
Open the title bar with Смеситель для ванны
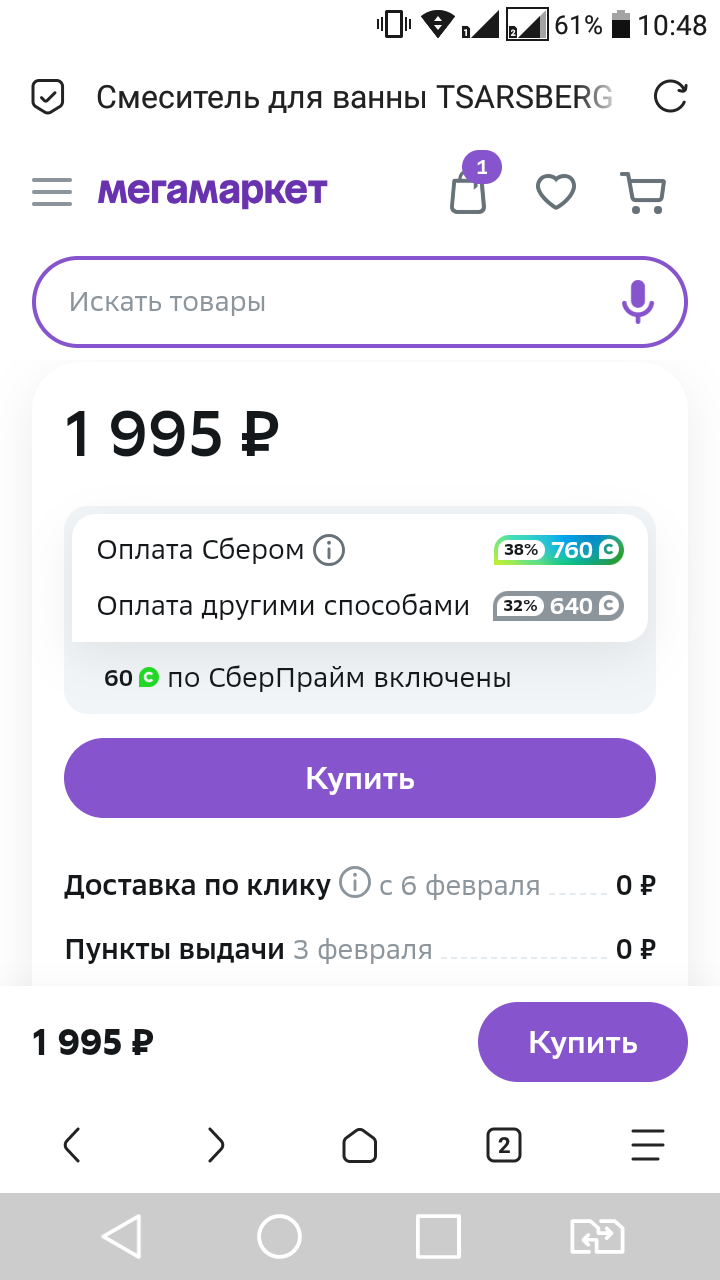coord(354,97)
